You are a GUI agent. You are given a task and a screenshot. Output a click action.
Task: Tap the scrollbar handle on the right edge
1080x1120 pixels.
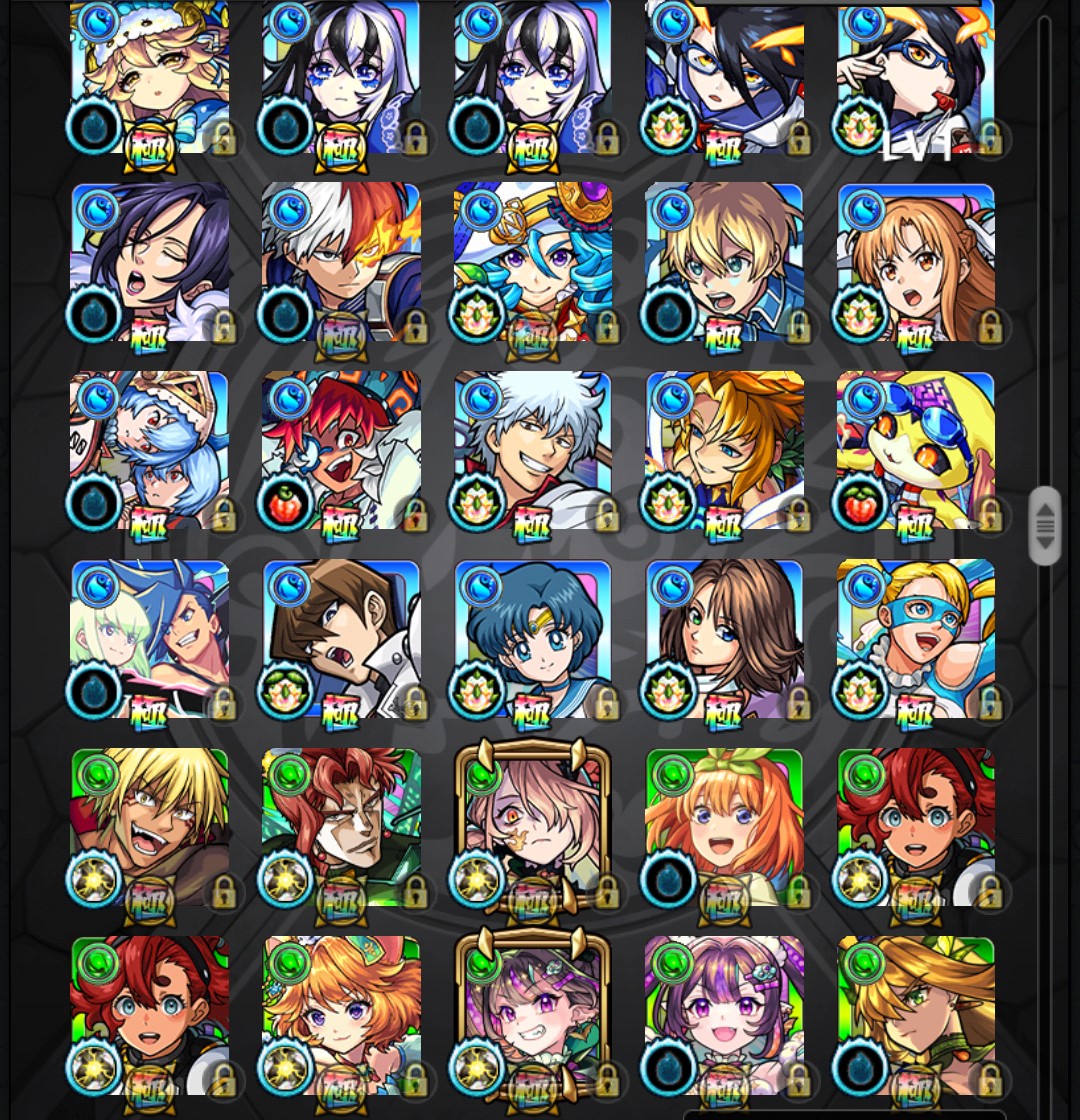[1044, 526]
